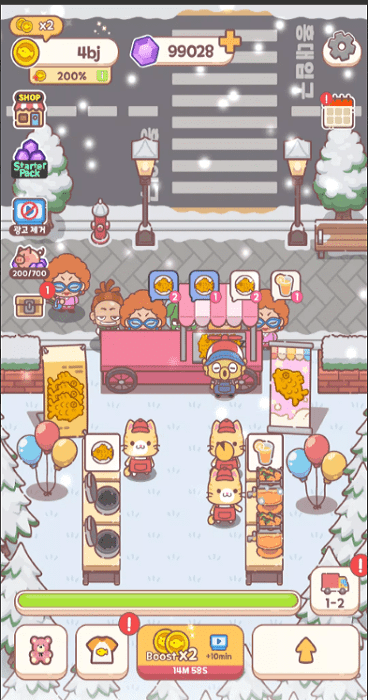View the Starter Pack offer

[29, 159]
